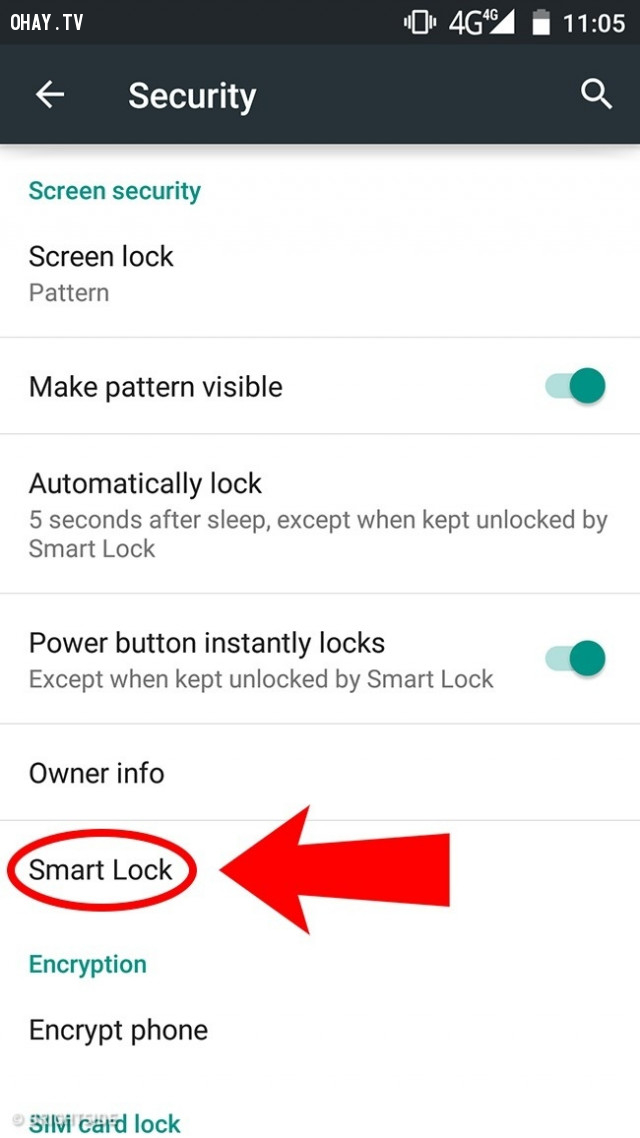Select Encrypt phone
The image size is (640, 1138).
click(320, 1030)
